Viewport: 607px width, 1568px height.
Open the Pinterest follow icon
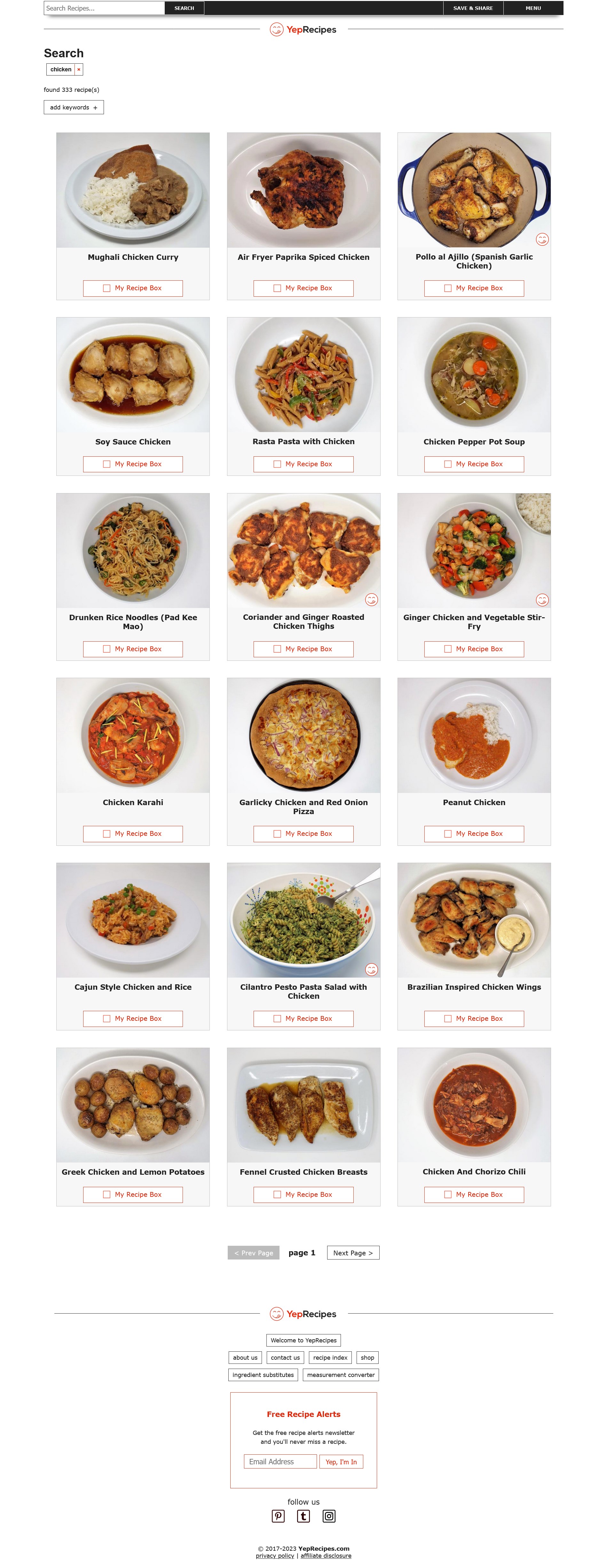pyautogui.click(x=278, y=1516)
